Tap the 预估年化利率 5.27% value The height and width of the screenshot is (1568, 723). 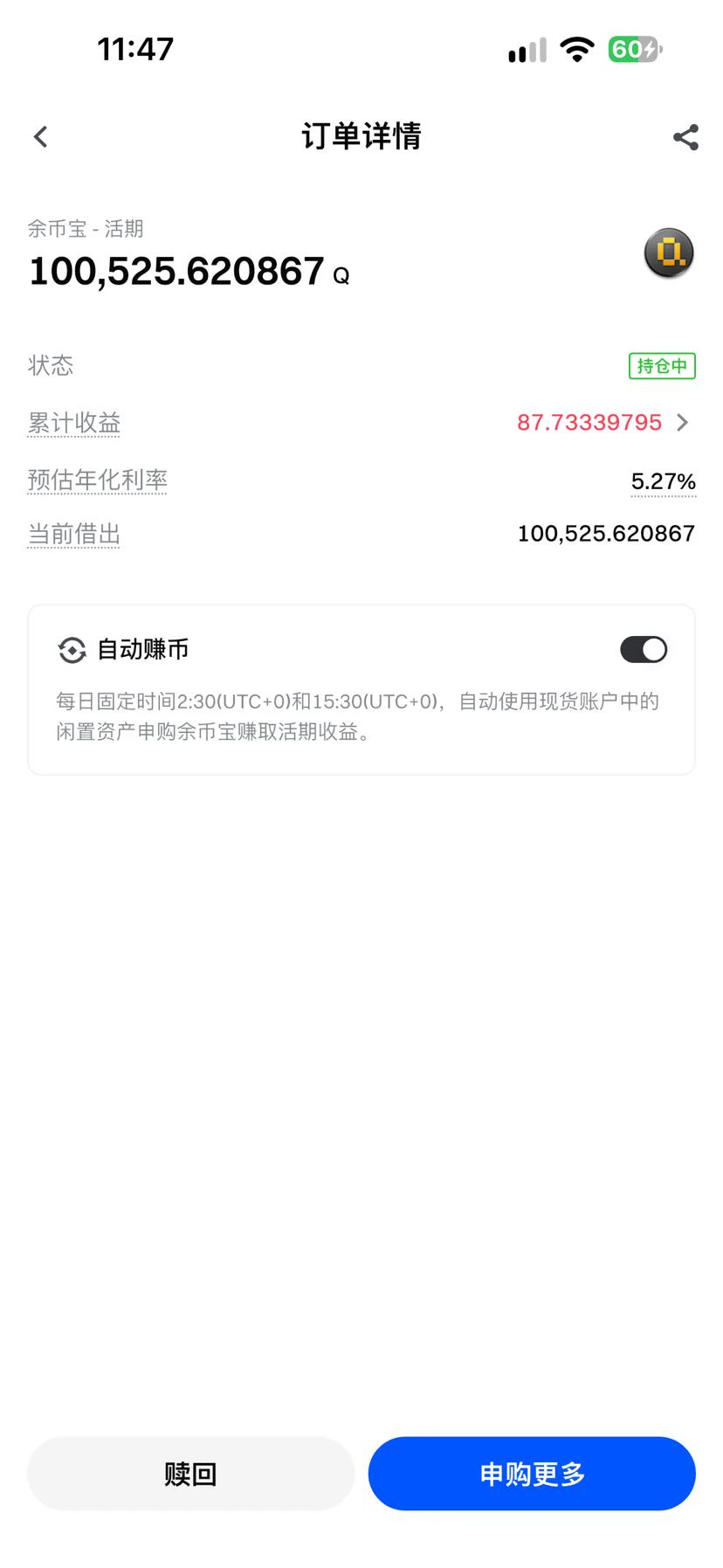(663, 481)
